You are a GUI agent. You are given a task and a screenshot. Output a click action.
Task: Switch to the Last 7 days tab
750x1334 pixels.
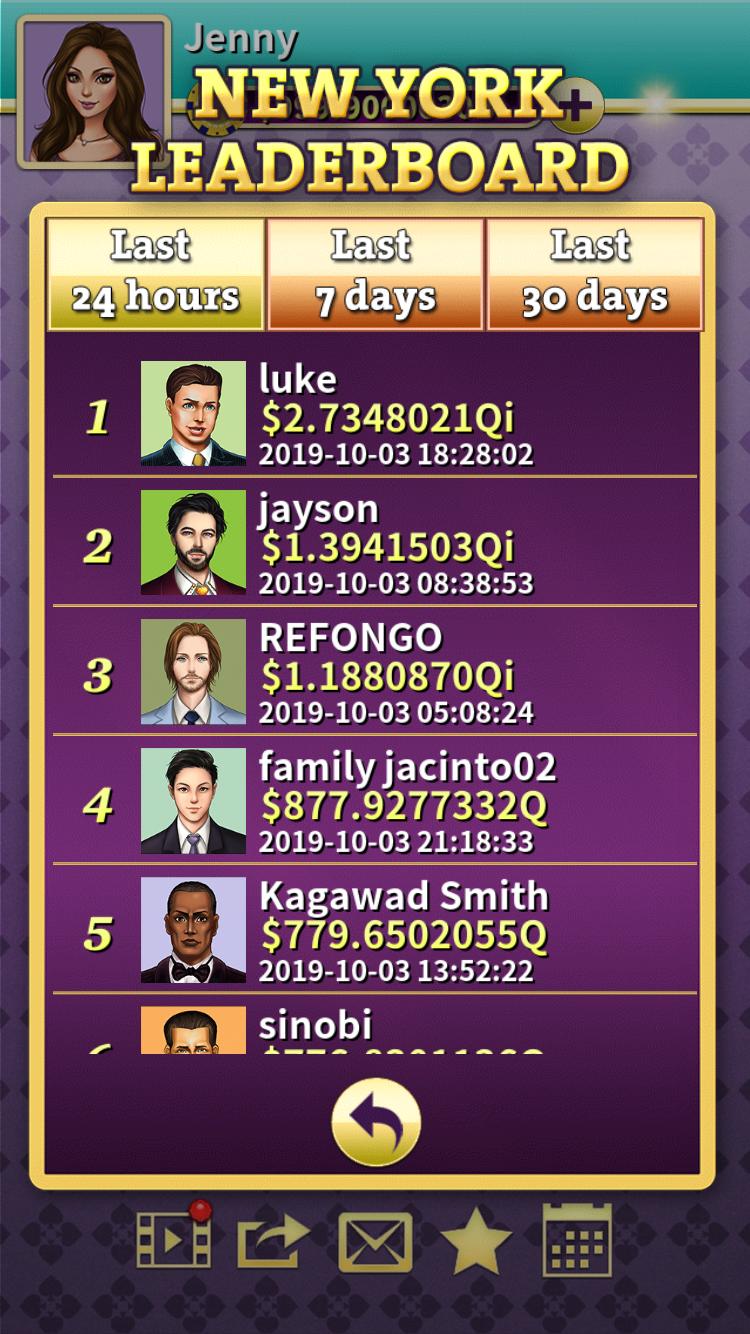point(375,274)
